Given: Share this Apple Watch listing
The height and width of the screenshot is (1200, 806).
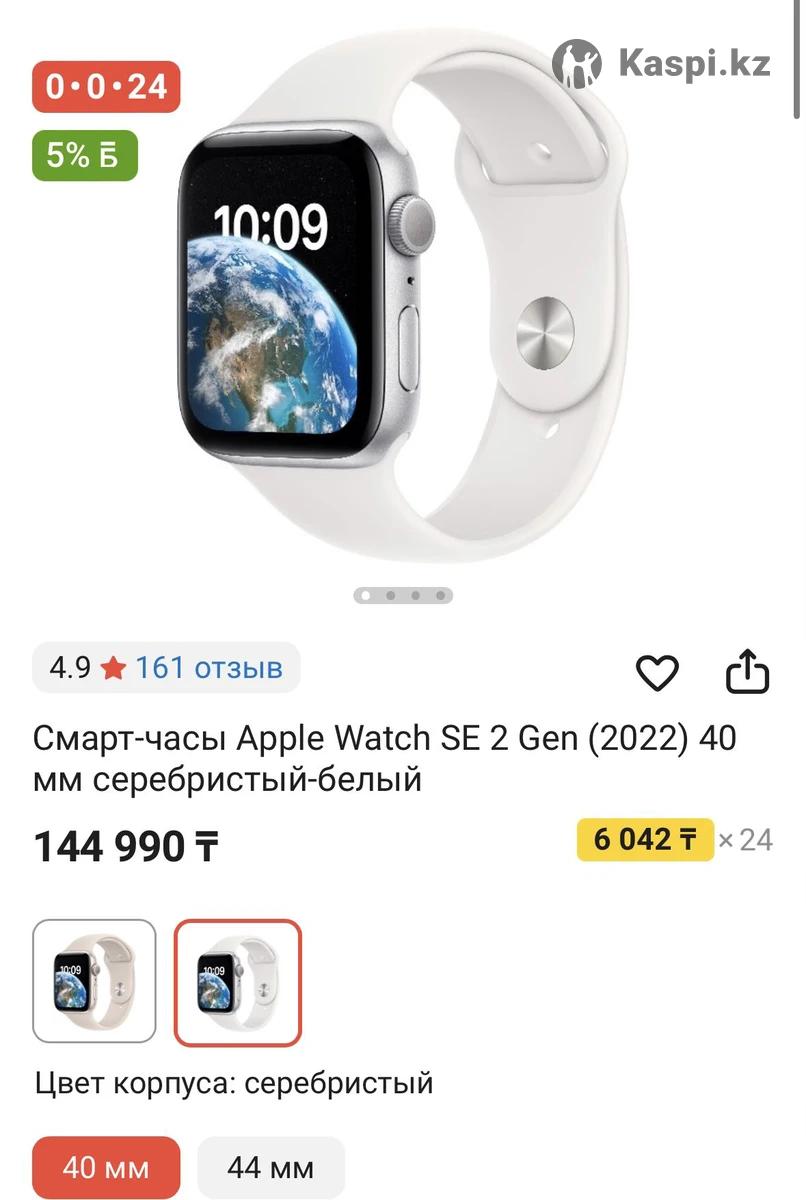Looking at the screenshot, I should 747,673.
